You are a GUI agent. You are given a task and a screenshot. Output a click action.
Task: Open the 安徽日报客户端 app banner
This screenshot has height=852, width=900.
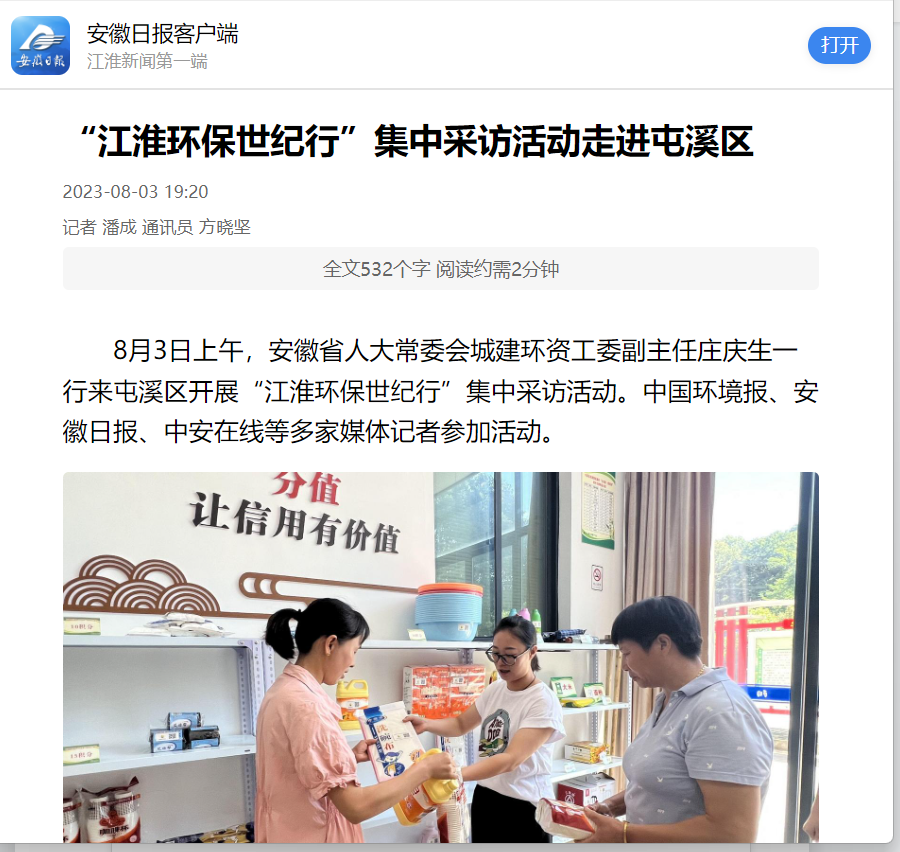point(163,34)
